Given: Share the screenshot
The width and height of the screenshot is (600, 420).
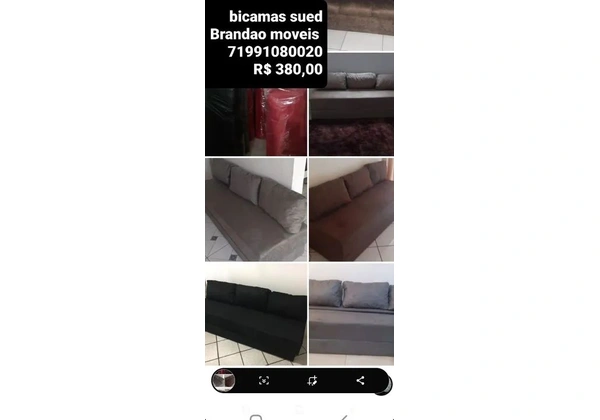Looking at the screenshot, I should point(360,380).
